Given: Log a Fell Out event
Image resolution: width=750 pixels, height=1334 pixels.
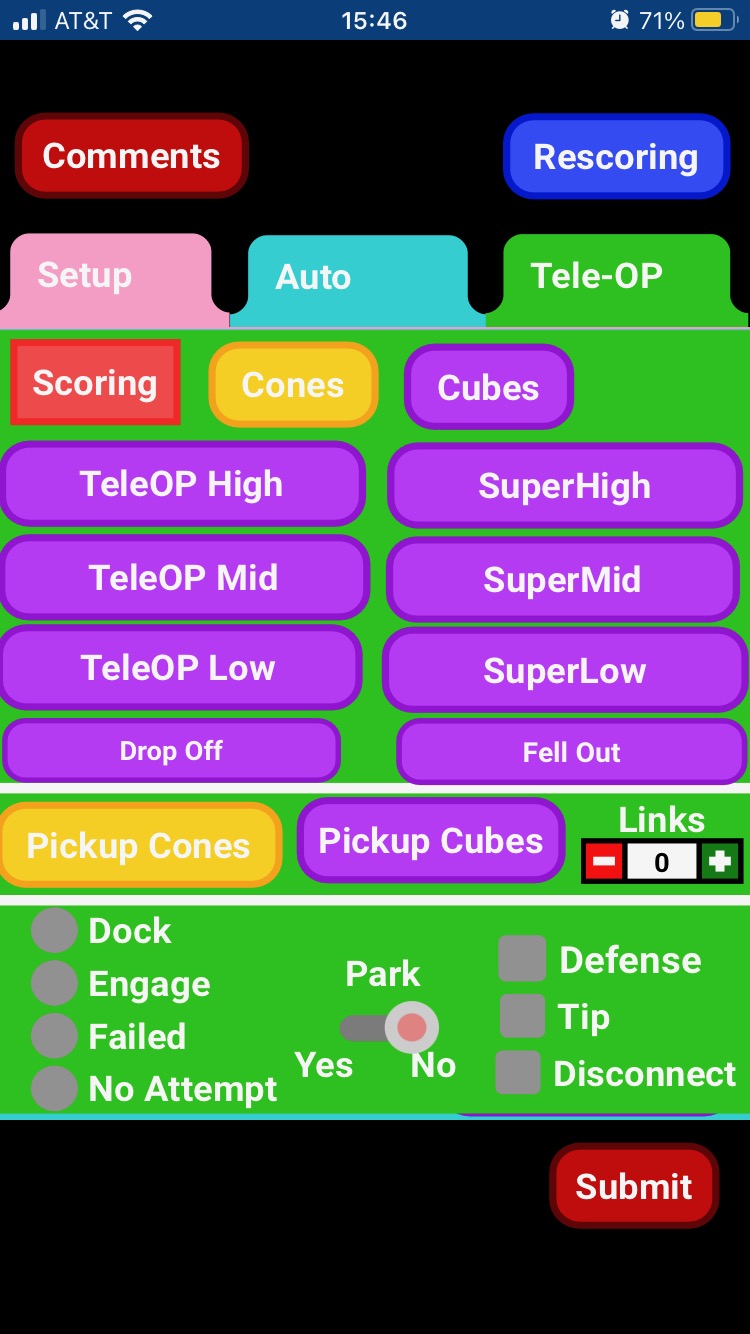Looking at the screenshot, I should [572, 753].
